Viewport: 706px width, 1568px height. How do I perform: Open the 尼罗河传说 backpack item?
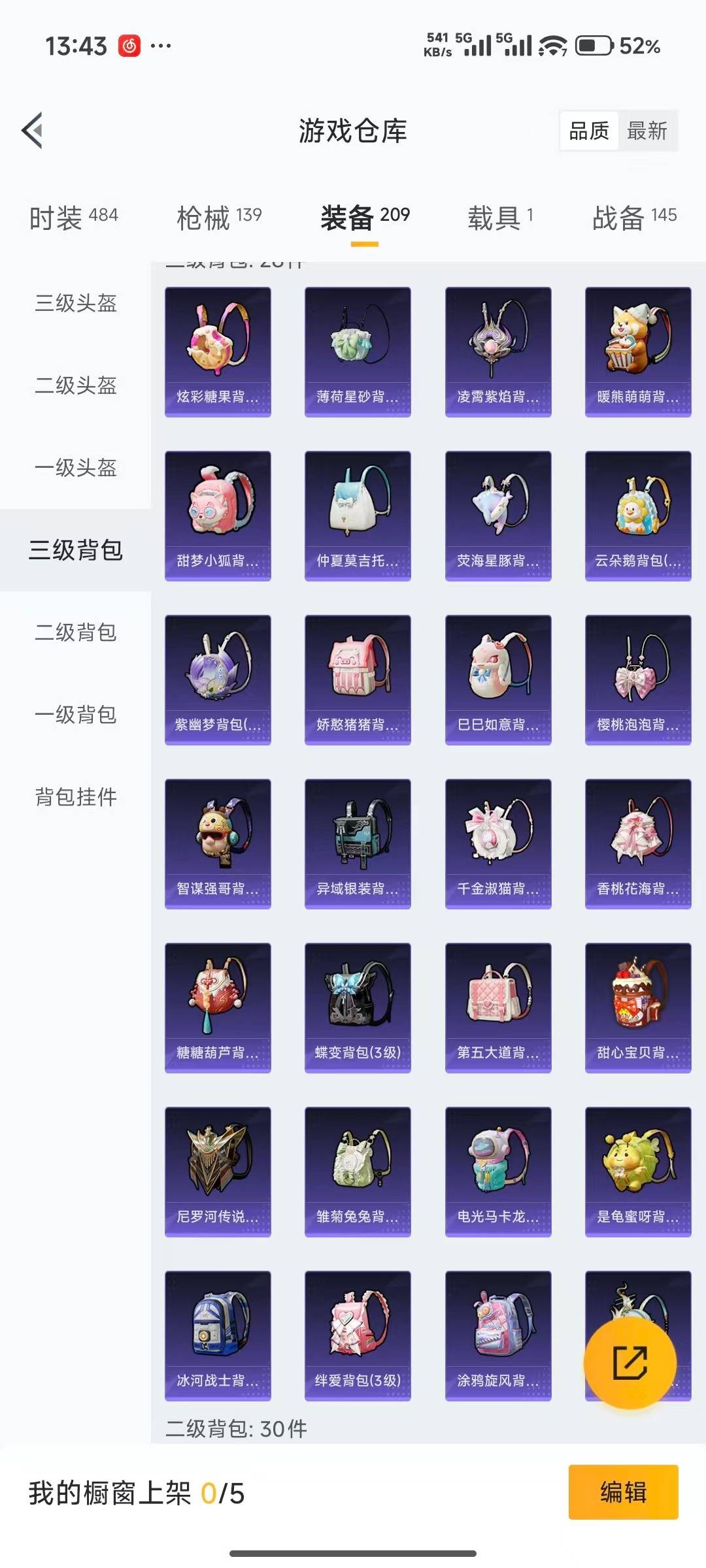(217, 1171)
